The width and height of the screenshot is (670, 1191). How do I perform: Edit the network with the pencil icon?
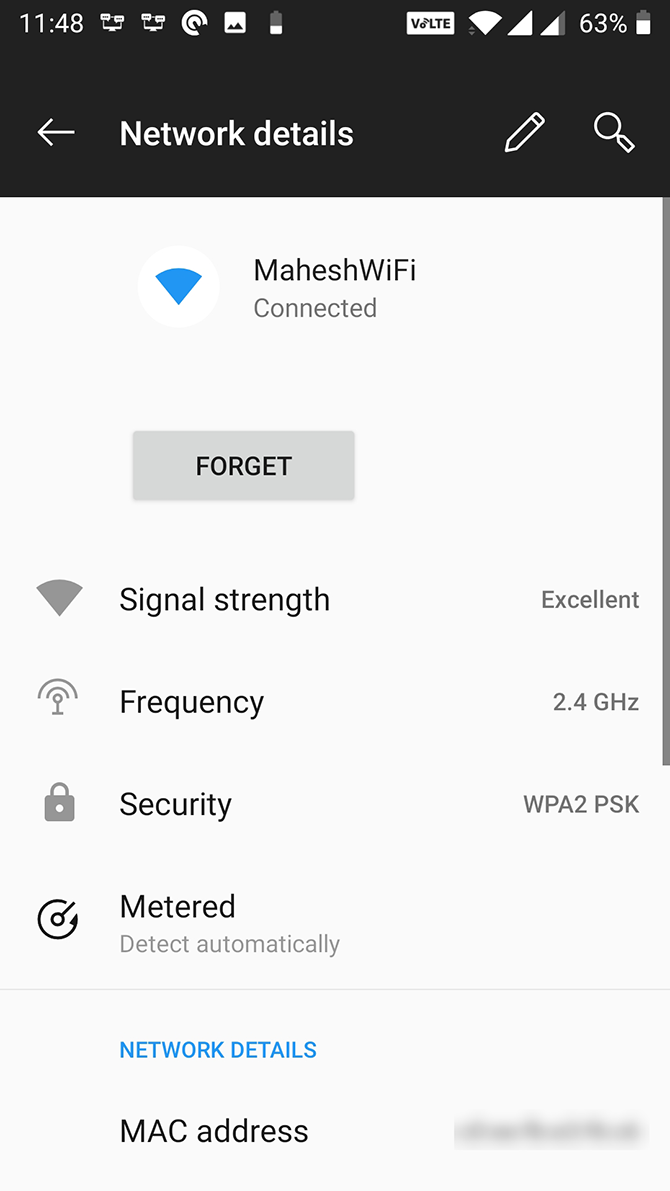point(524,133)
